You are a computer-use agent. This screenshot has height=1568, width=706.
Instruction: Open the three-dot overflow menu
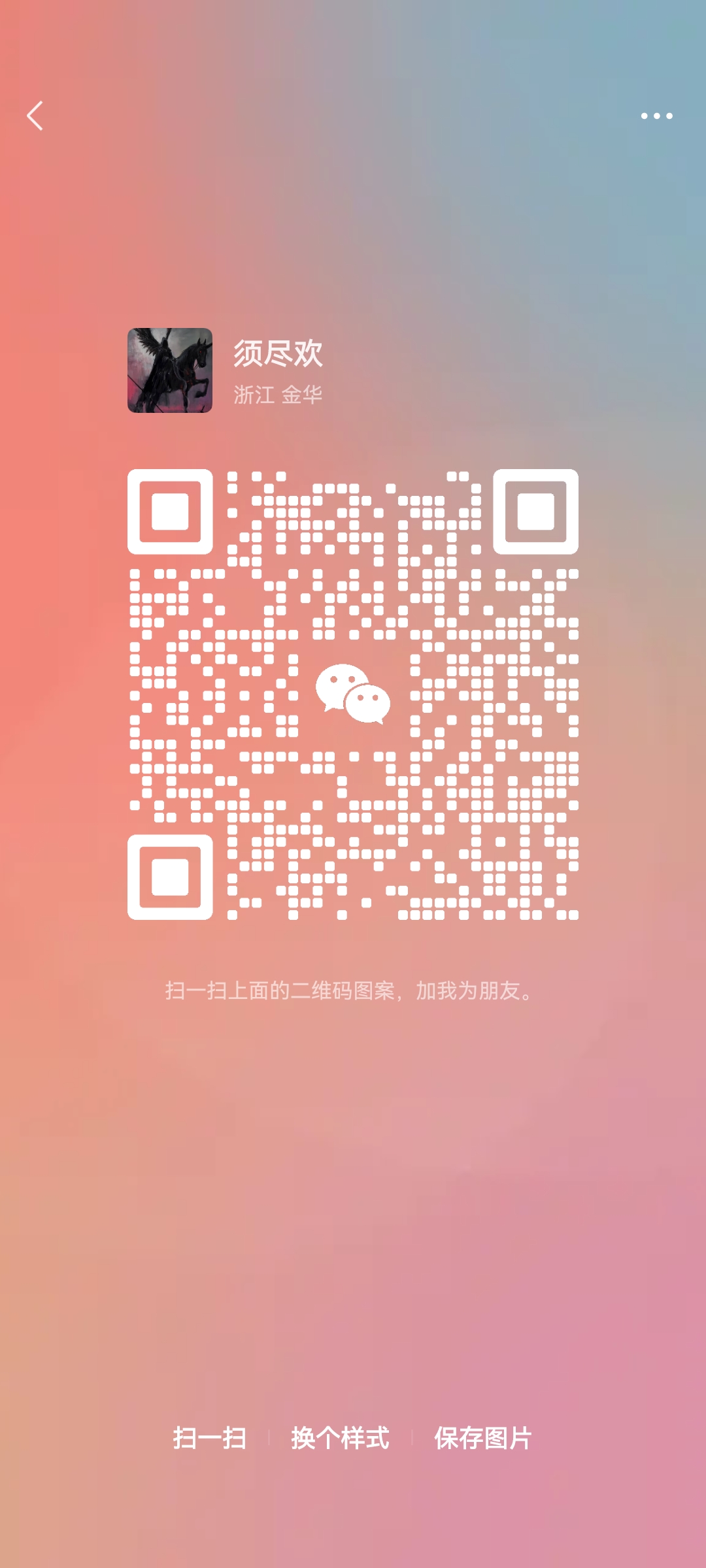(656, 116)
